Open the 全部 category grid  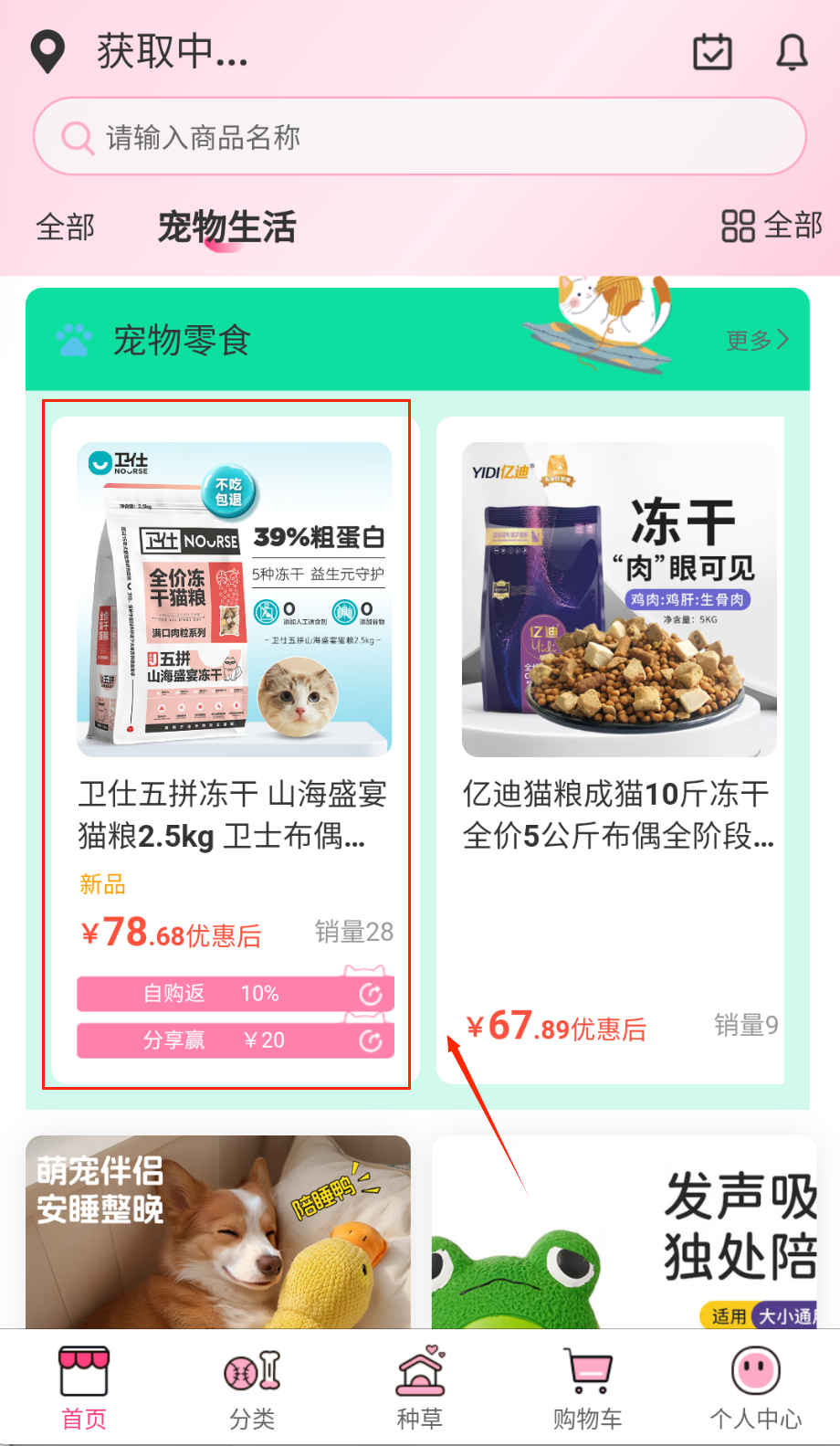(772, 226)
